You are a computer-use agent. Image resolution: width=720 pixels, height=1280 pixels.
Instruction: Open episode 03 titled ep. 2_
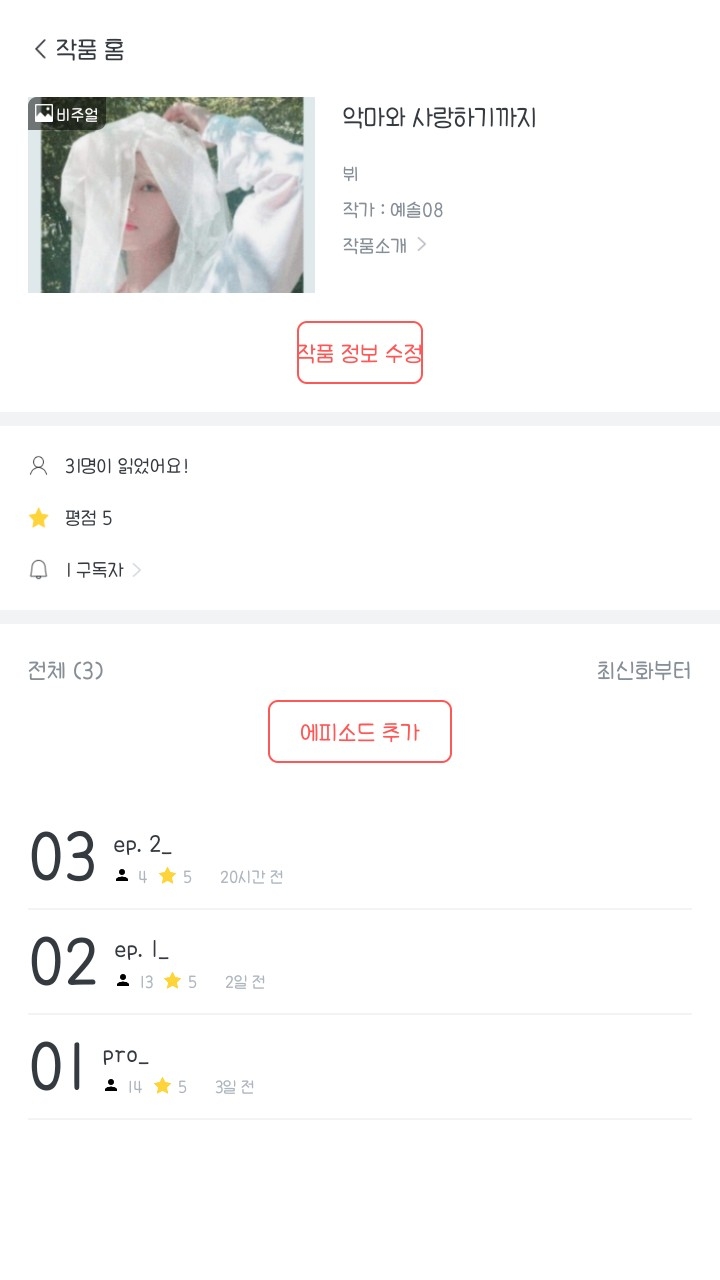click(x=360, y=858)
